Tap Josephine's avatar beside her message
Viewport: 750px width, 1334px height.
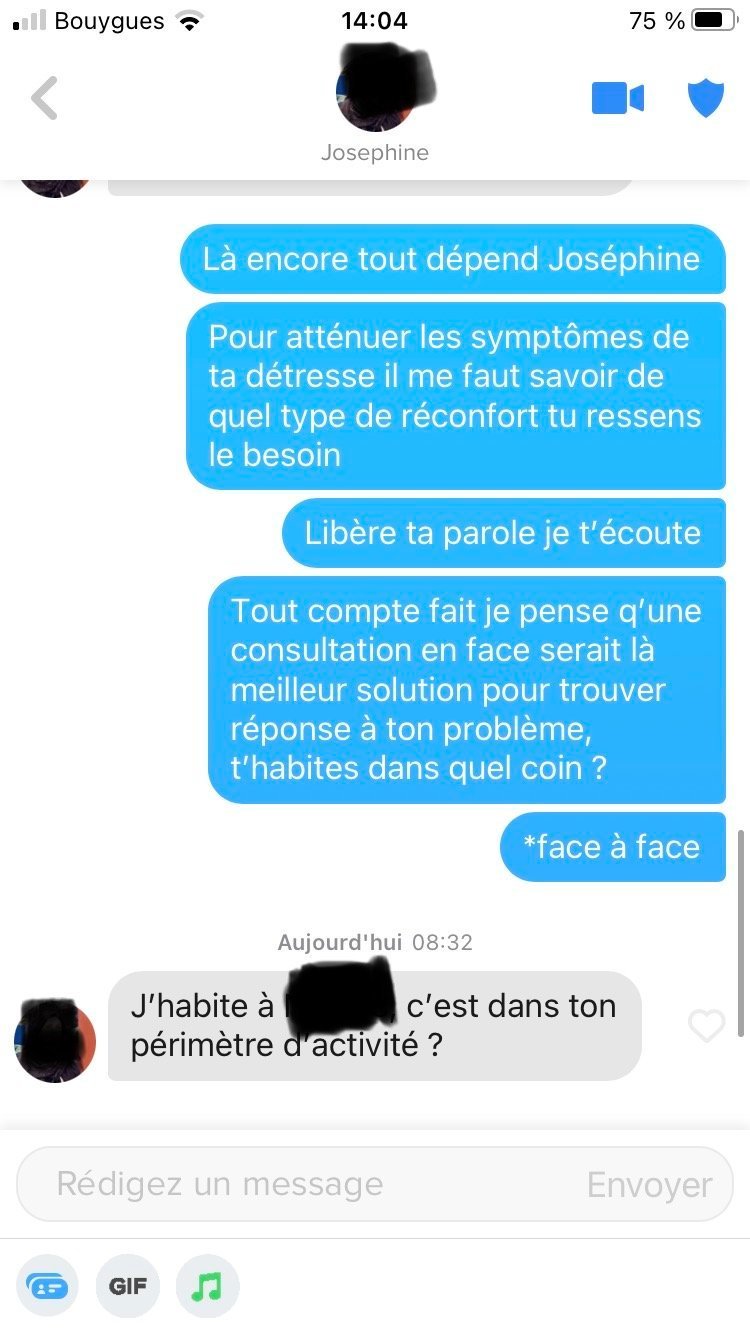click(x=55, y=1040)
